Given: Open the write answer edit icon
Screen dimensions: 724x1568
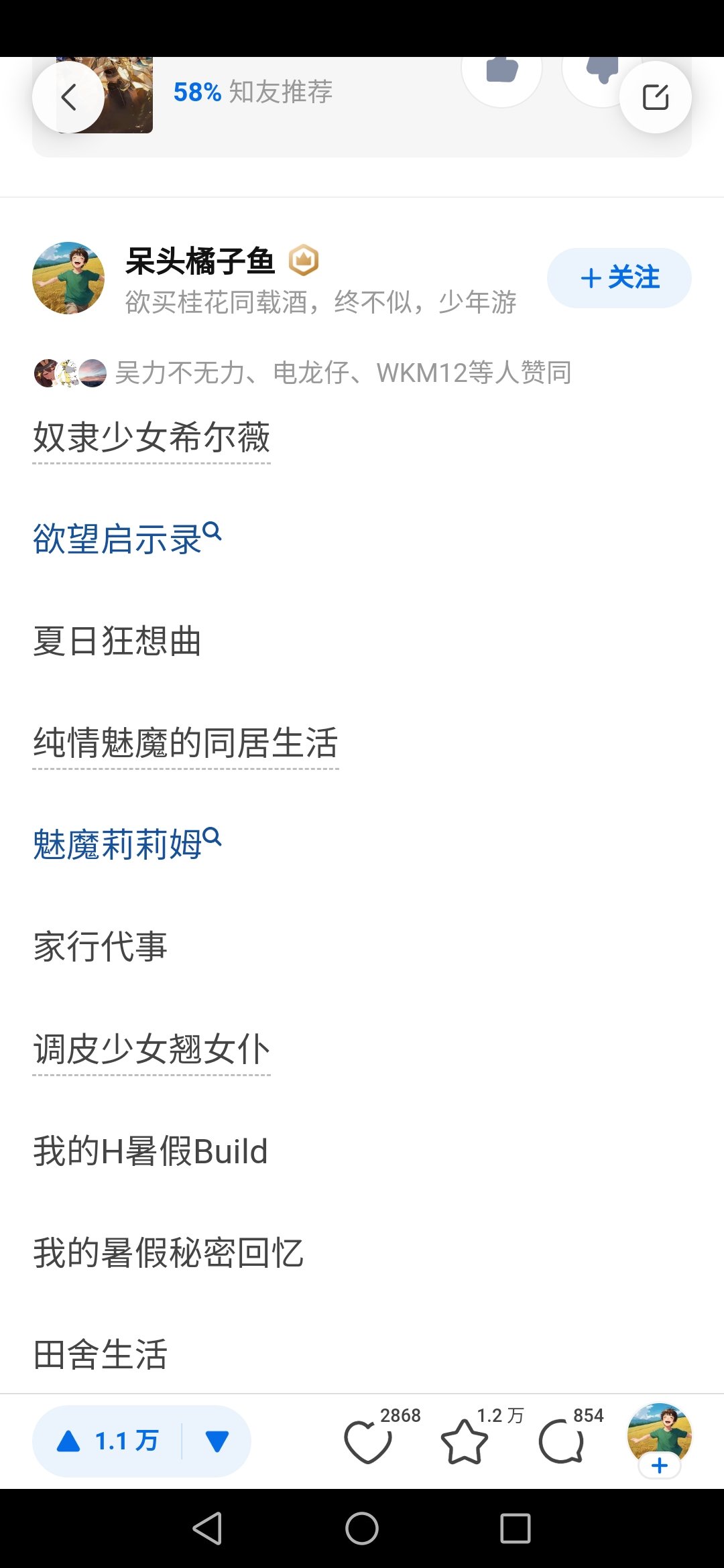Looking at the screenshot, I should (655, 98).
